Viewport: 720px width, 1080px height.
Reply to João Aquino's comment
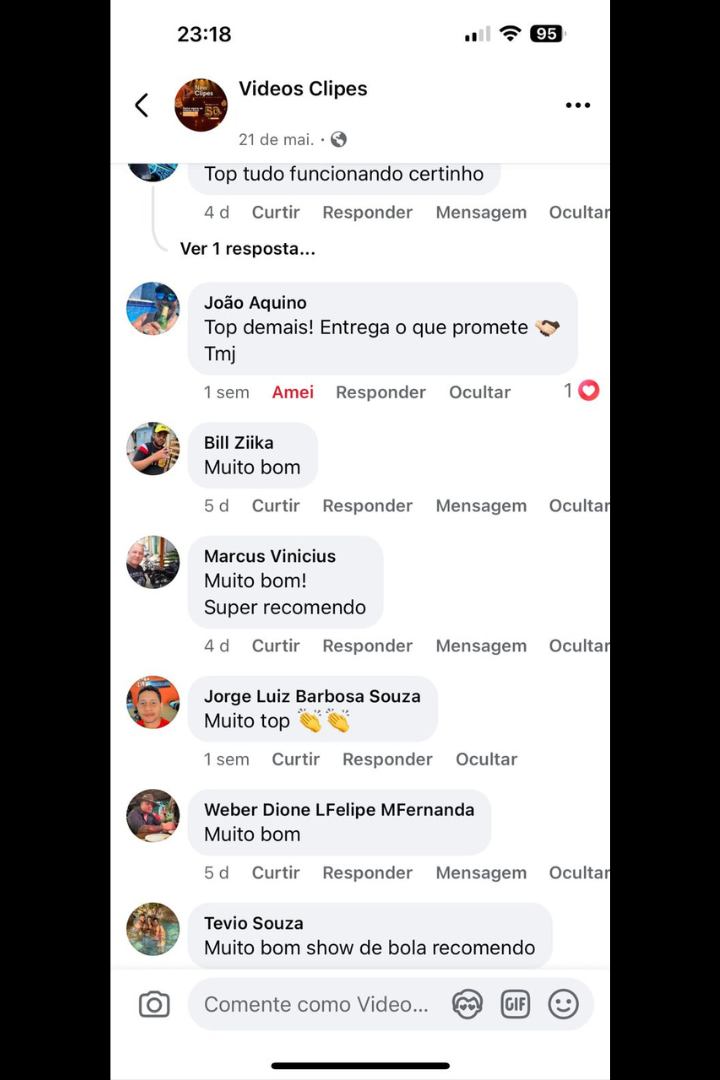[x=380, y=392]
